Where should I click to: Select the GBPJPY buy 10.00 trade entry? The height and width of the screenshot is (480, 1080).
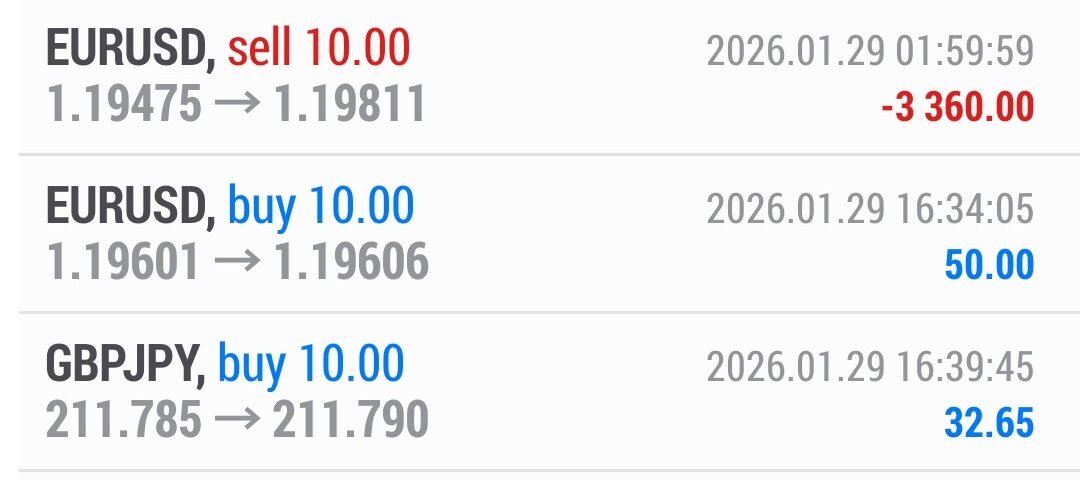click(540, 392)
